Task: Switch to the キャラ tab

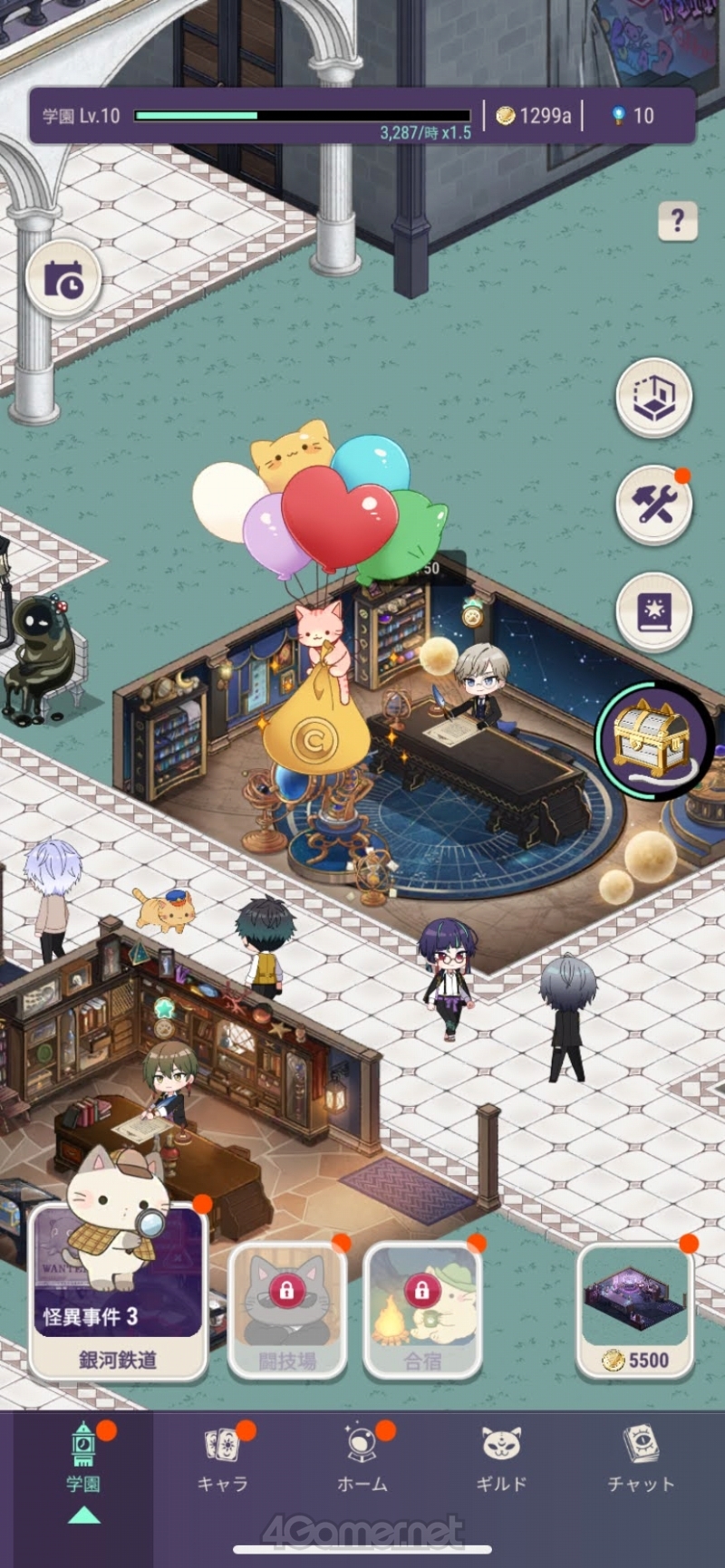Action: click(x=223, y=1458)
